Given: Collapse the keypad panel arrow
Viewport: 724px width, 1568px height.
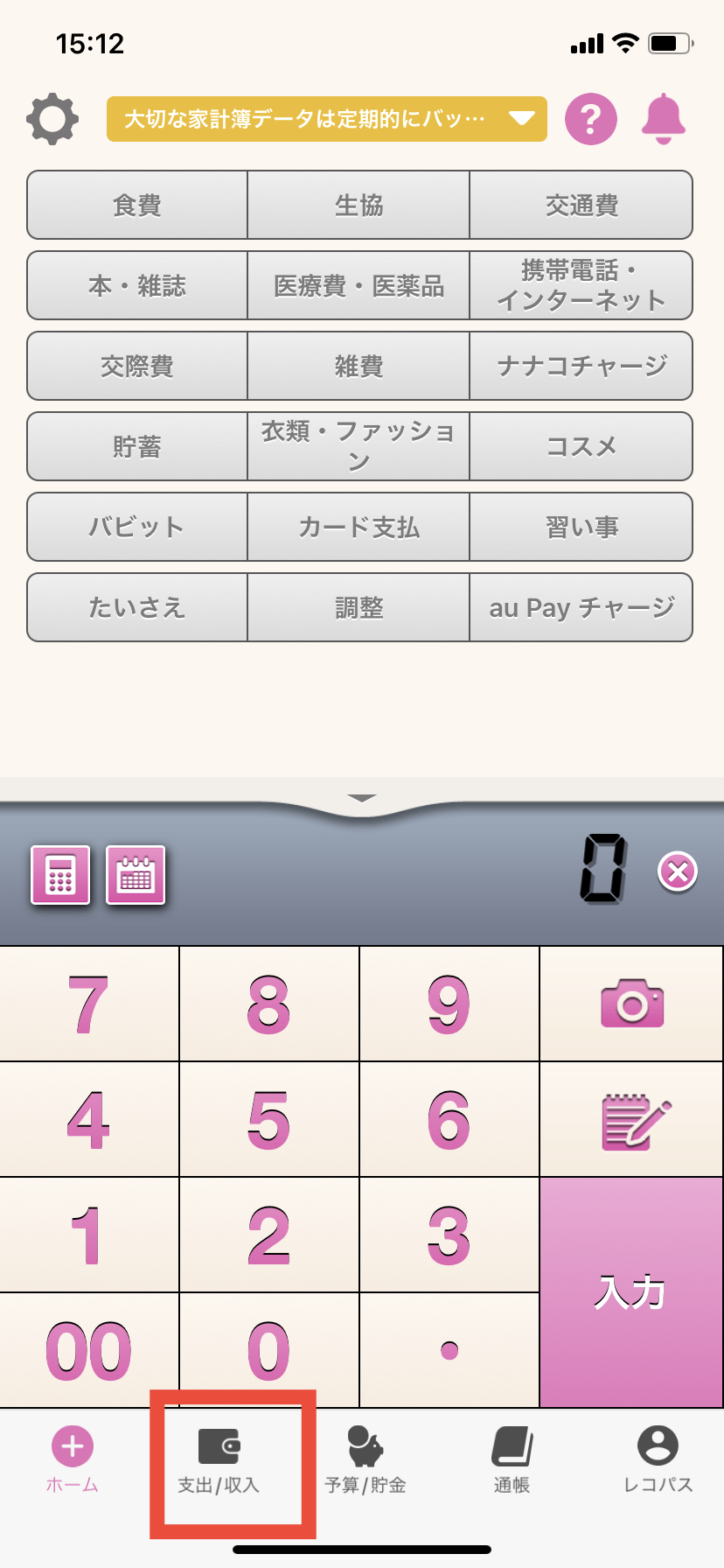Looking at the screenshot, I should (362, 798).
